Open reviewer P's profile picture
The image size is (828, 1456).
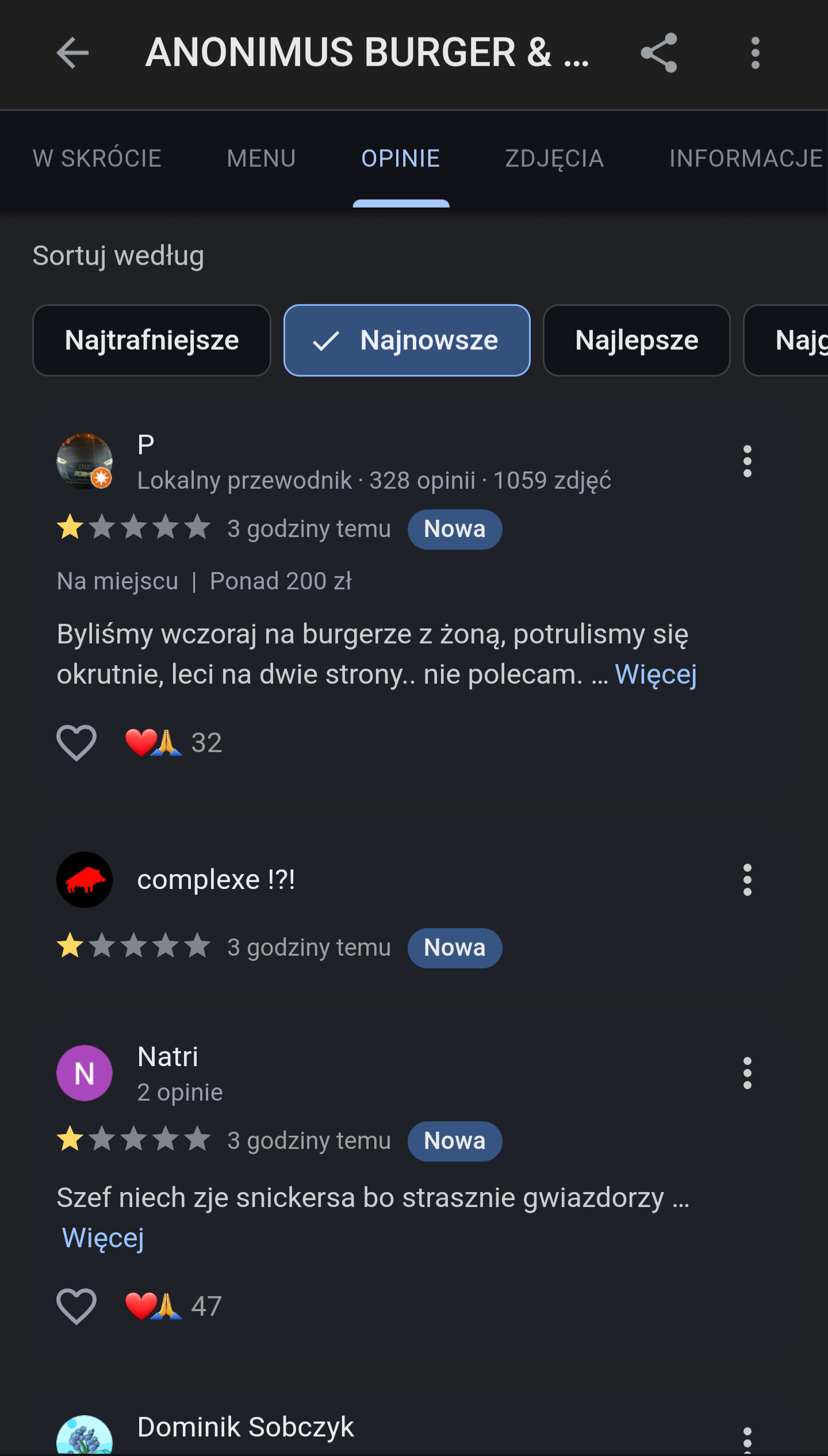pos(85,461)
